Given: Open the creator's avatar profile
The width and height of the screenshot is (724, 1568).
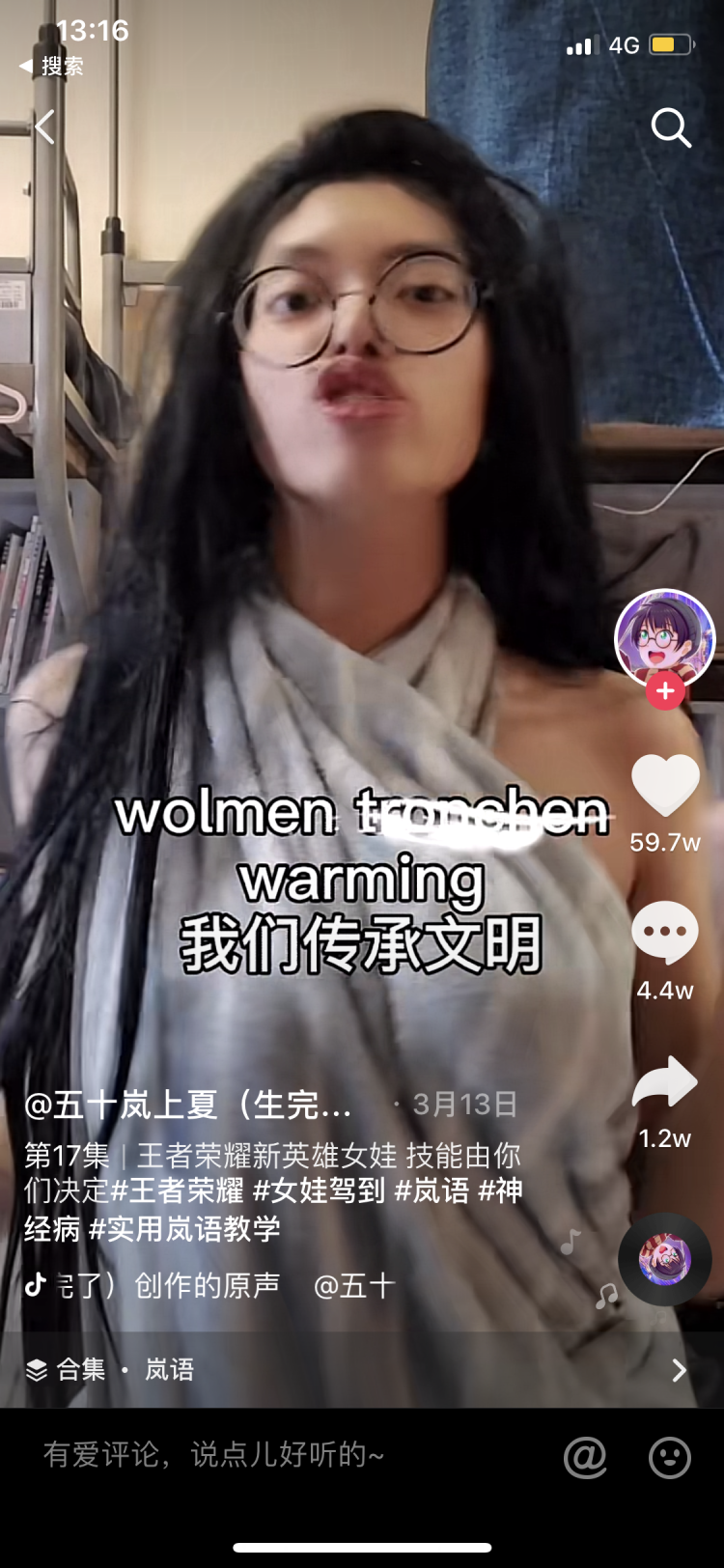Looking at the screenshot, I should (664, 635).
